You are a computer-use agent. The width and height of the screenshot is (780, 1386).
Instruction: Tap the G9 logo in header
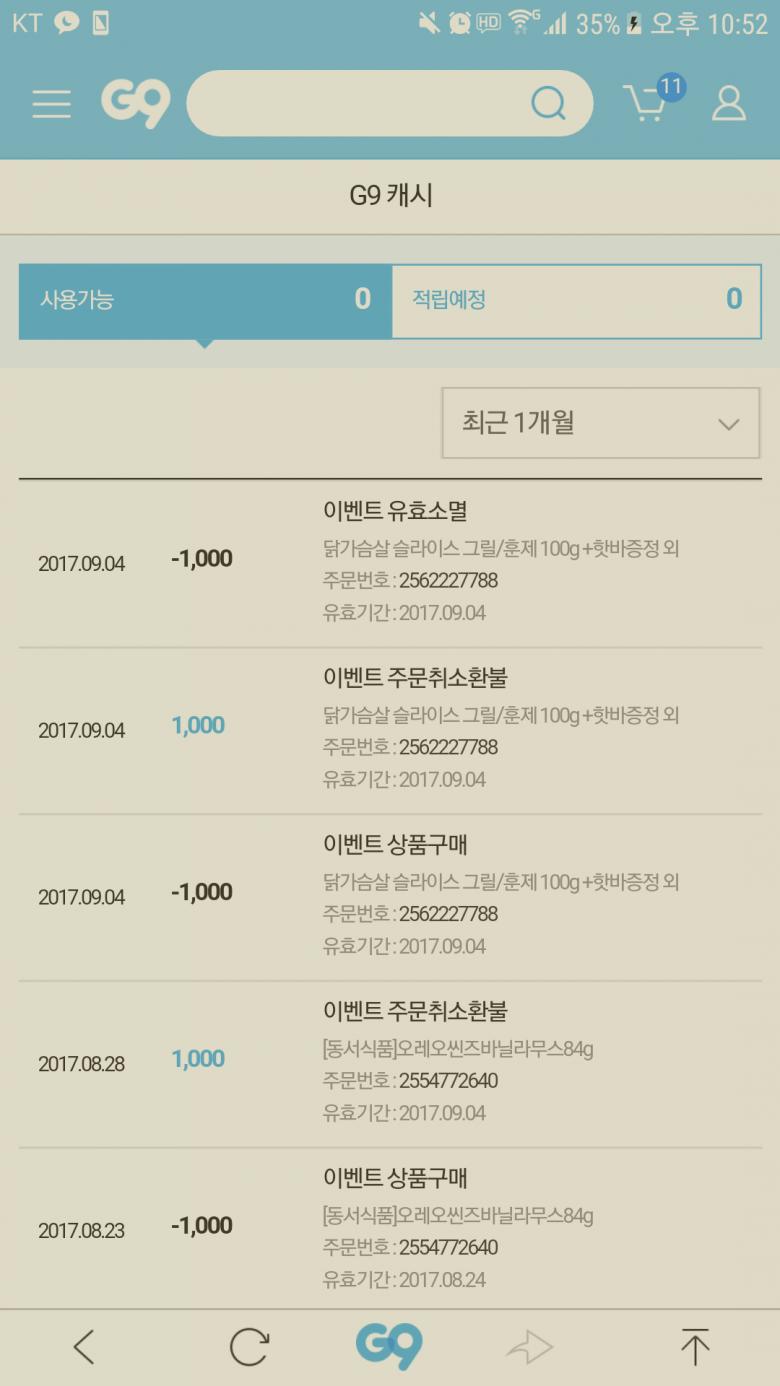(136, 104)
